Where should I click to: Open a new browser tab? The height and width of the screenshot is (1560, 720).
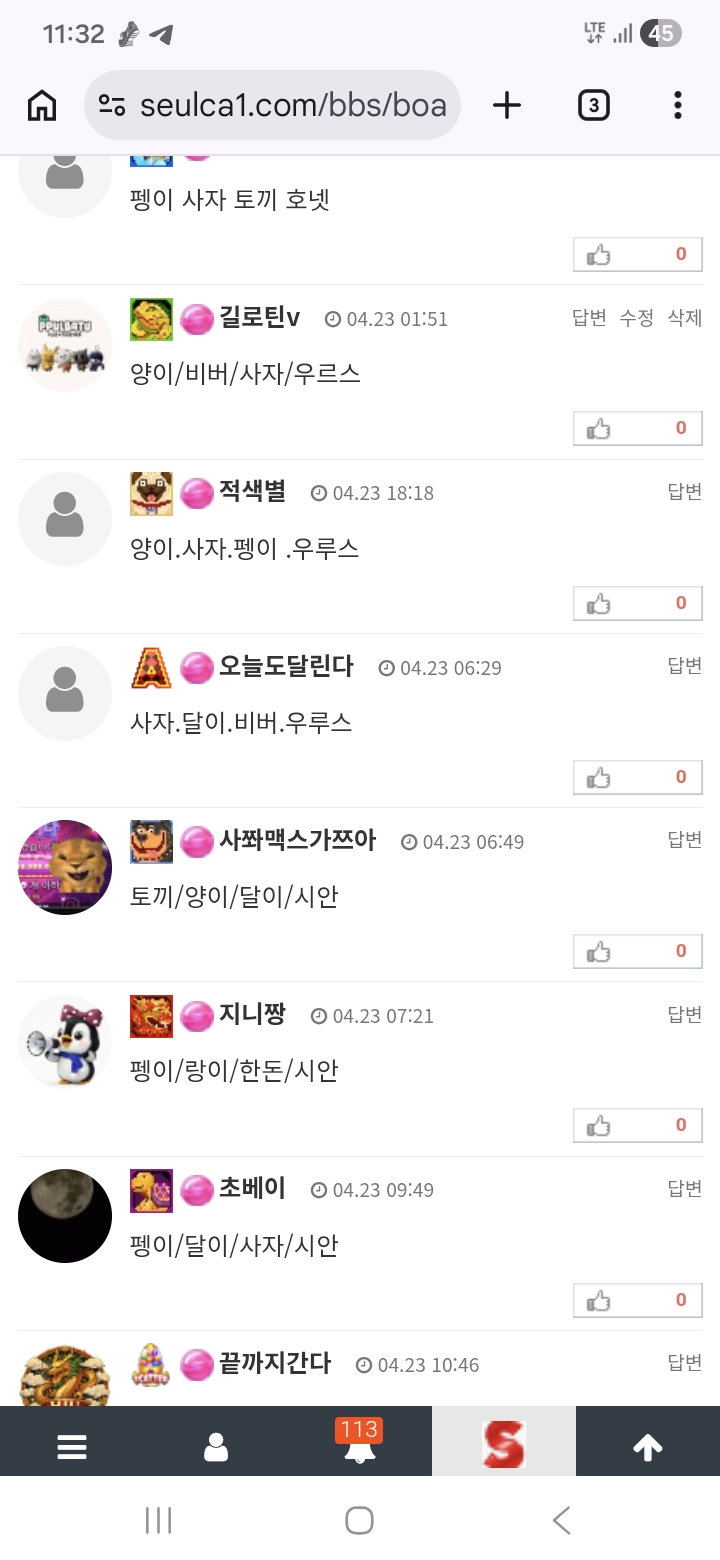[507, 105]
